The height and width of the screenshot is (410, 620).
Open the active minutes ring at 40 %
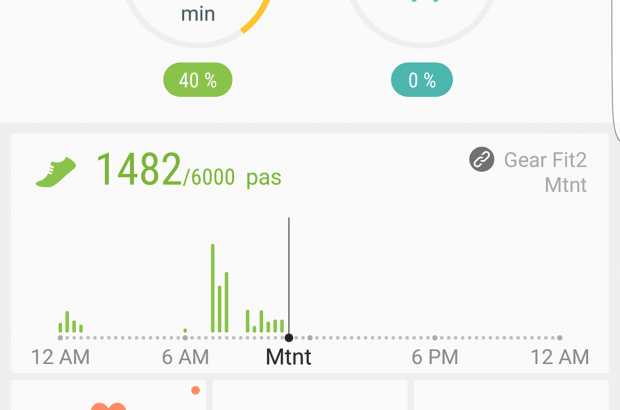198,30
